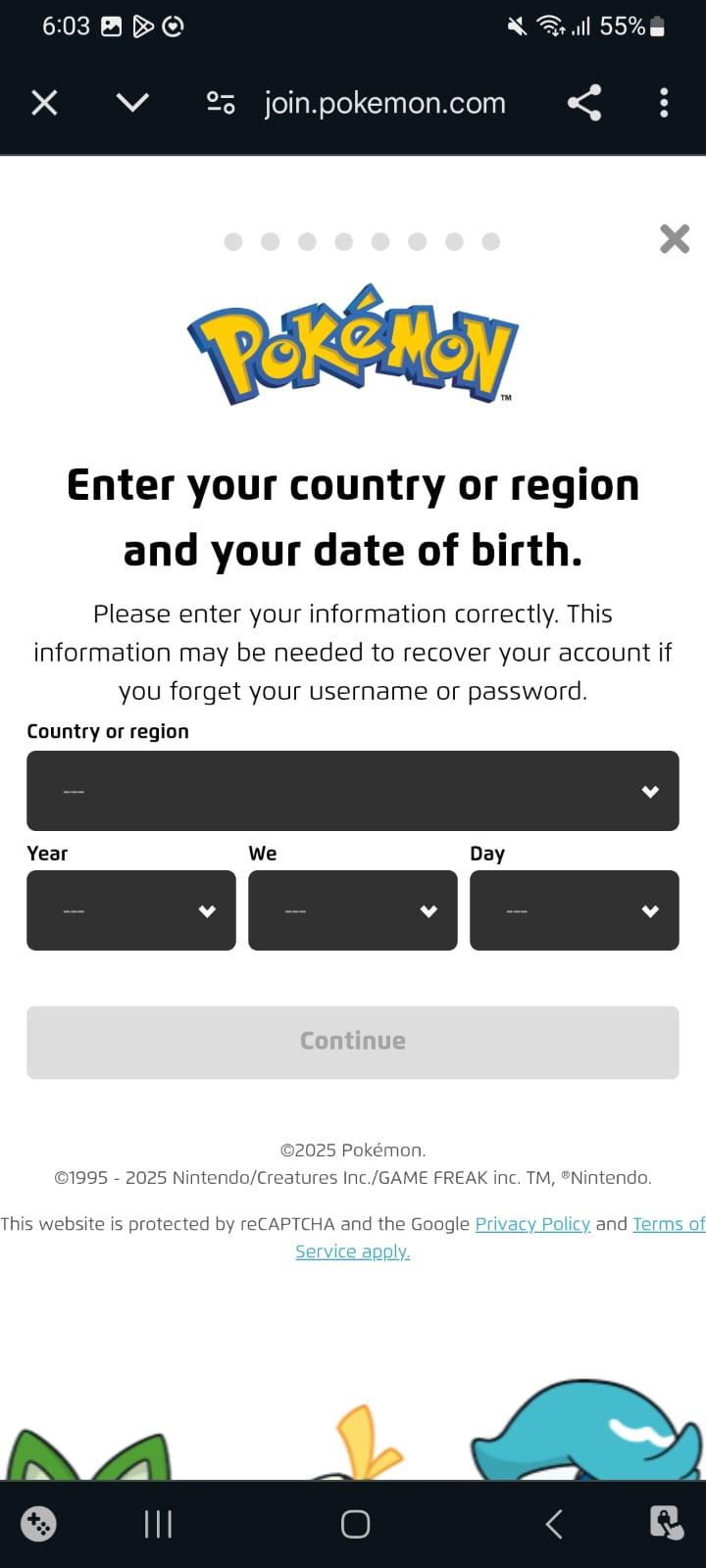Open the browser overflow menu
706x1568 pixels.
point(664,103)
